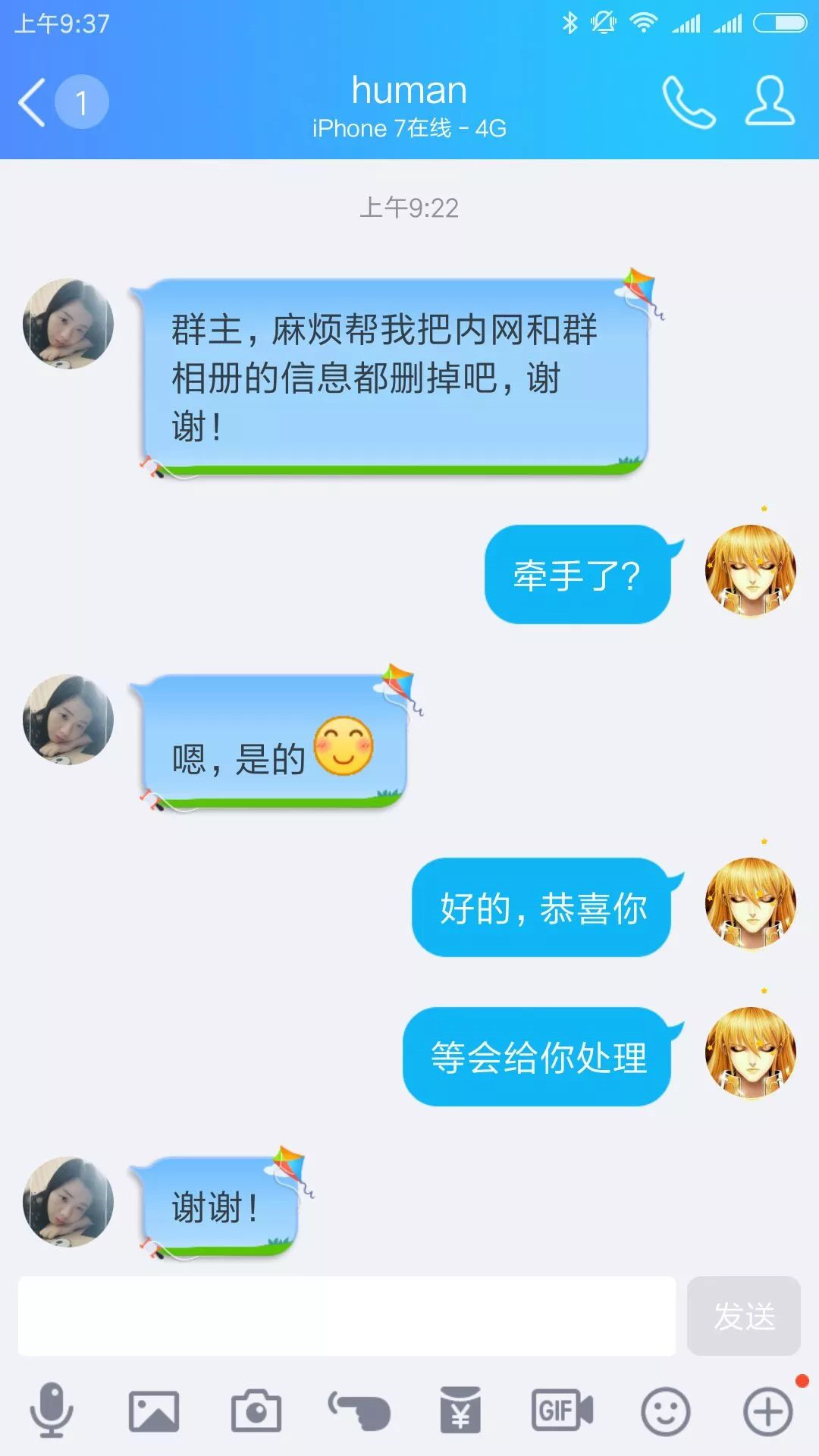Viewport: 819px width, 1456px height.
Task: Open the emoji sticker panel
Action: [665, 1411]
